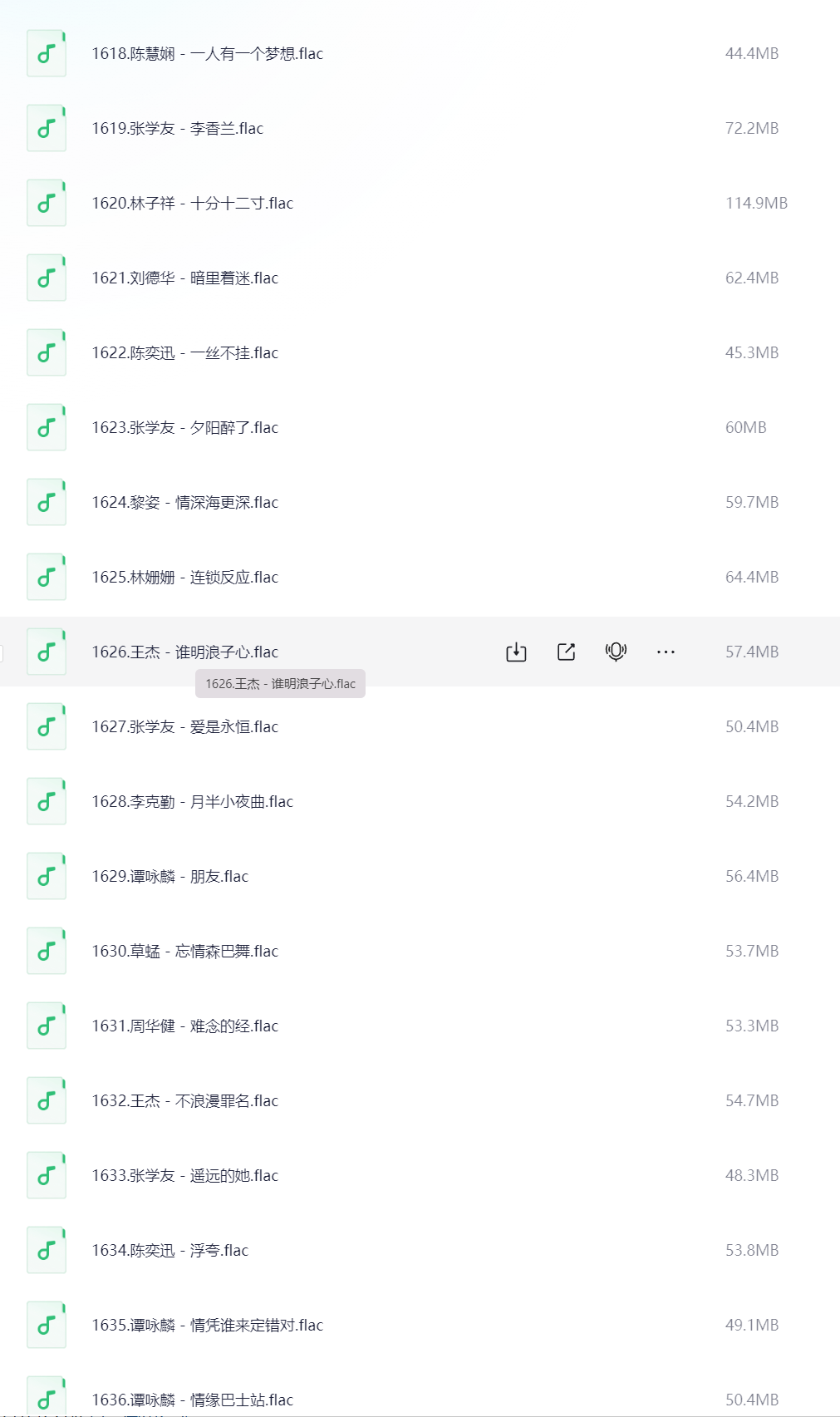
Task: Open 1635.谭咏麟 - 情凭谁来定错对.flac
Action: pos(207,1326)
